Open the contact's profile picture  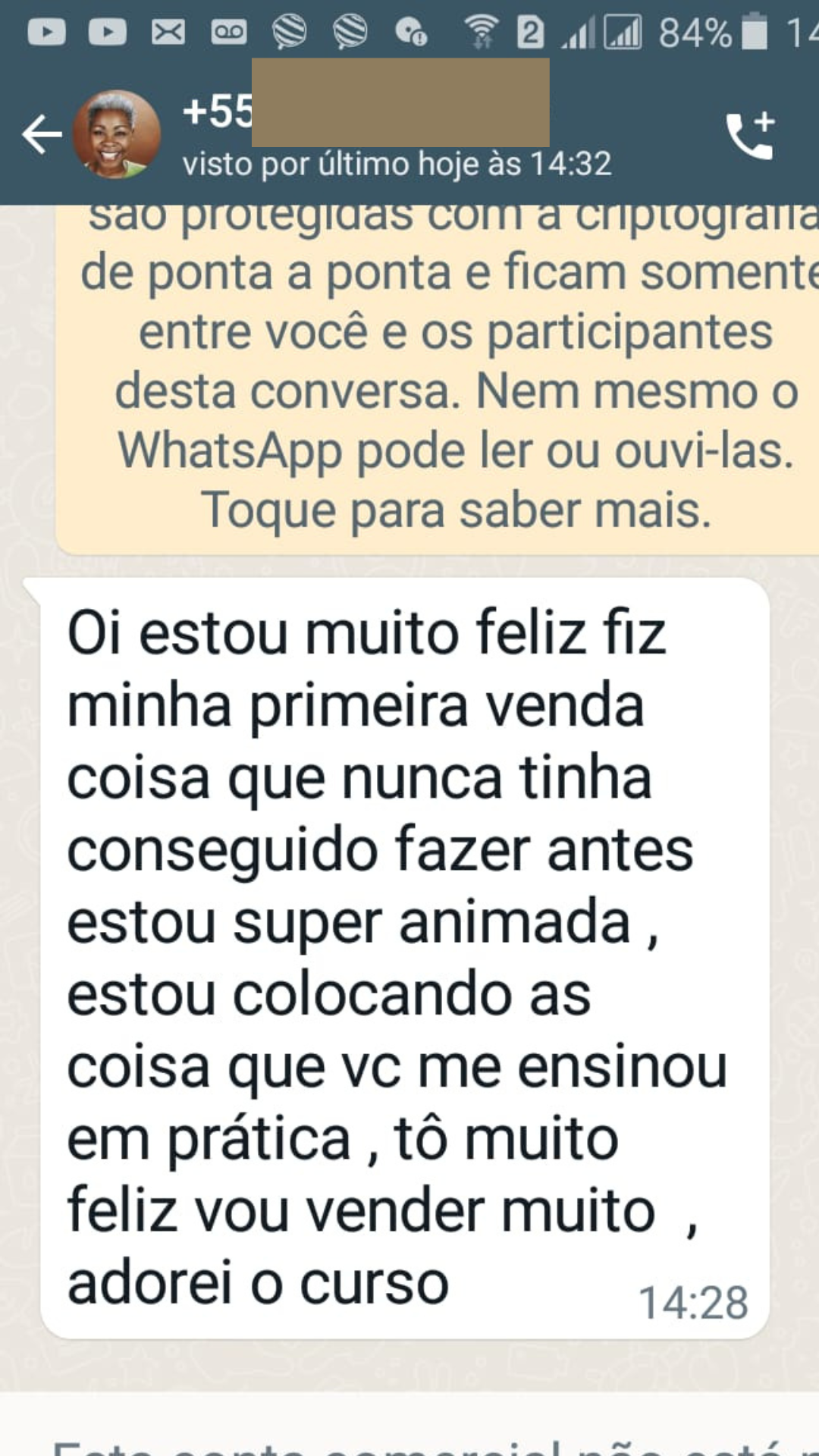[116, 135]
